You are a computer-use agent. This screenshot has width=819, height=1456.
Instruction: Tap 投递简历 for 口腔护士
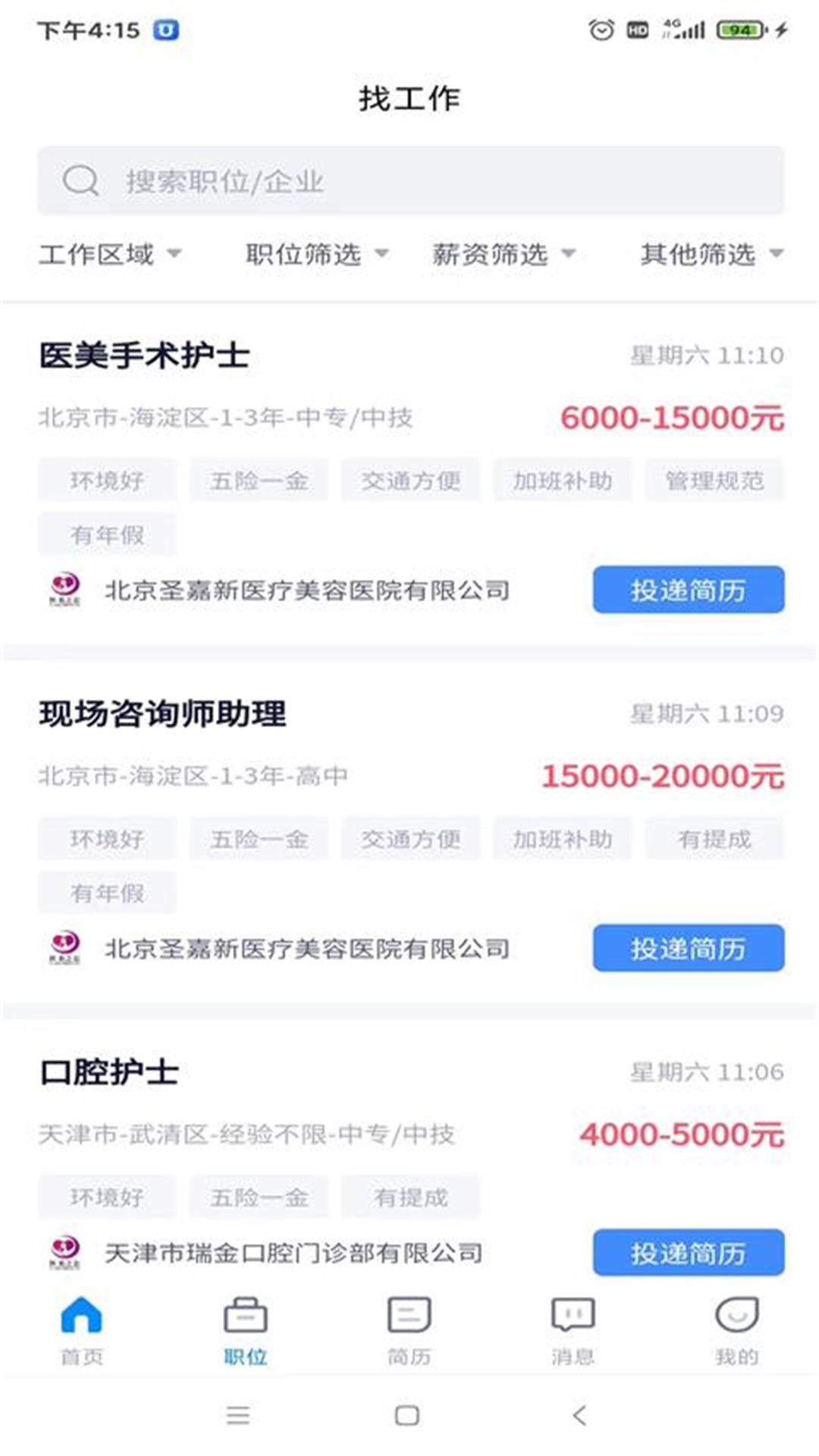coord(688,1253)
